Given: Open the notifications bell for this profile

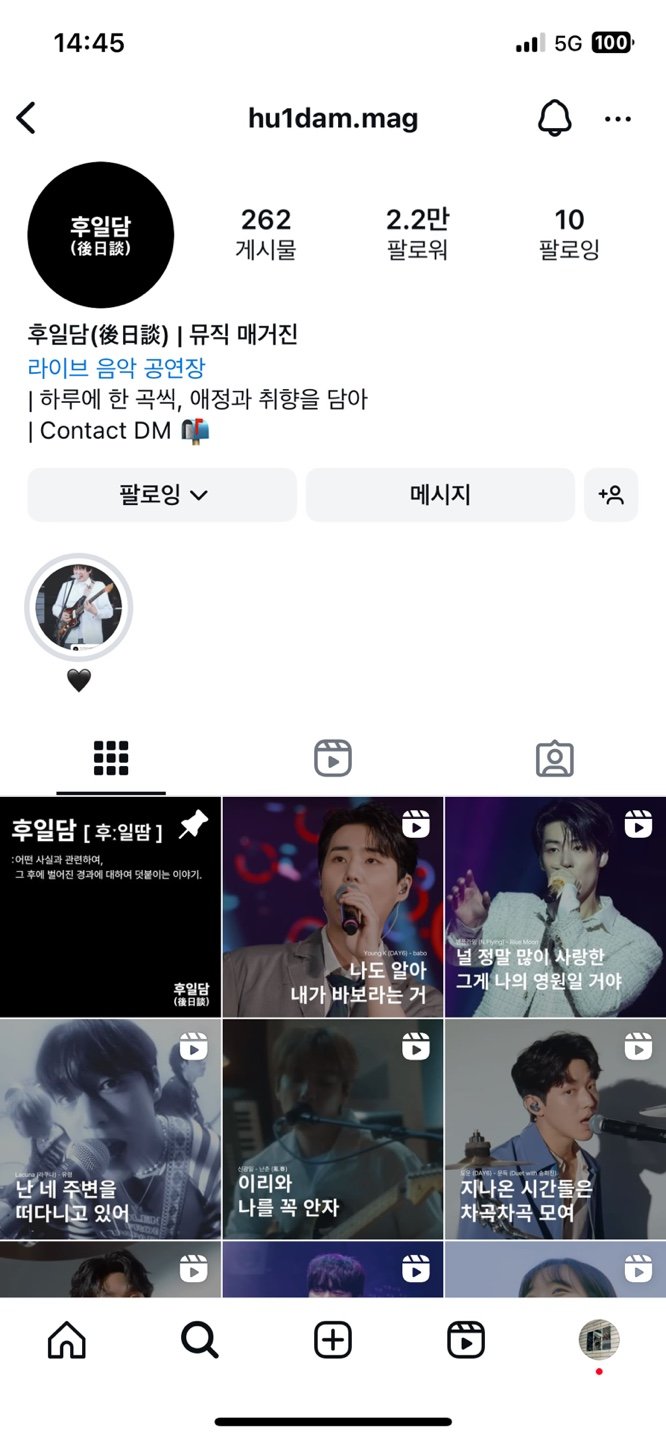Looking at the screenshot, I should [x=554, y=118].
